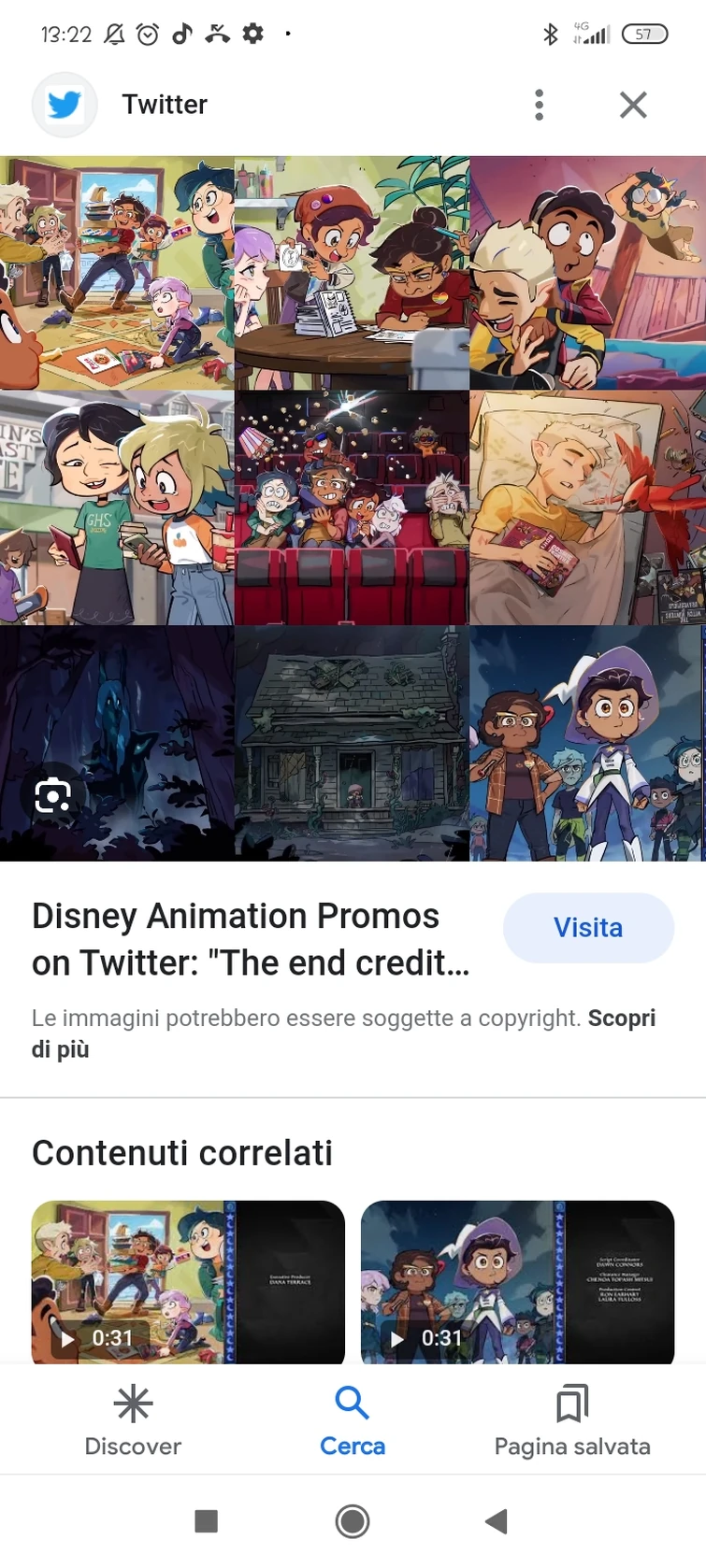Screen dimensions: 706x1568
Task: Open the three-dot overflow menu
Action: tap(539, 105)
